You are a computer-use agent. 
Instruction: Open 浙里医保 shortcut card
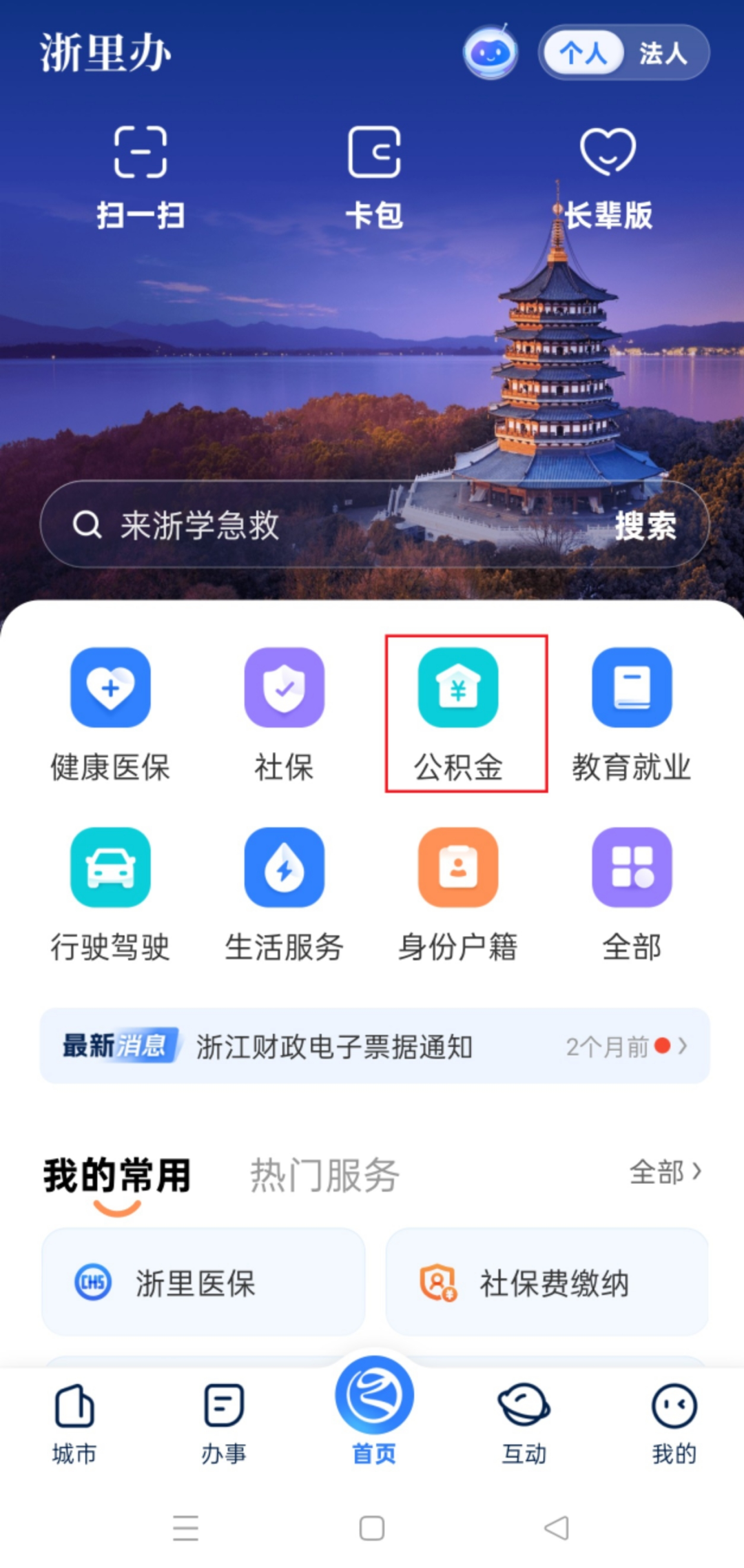coord(203,1283)
